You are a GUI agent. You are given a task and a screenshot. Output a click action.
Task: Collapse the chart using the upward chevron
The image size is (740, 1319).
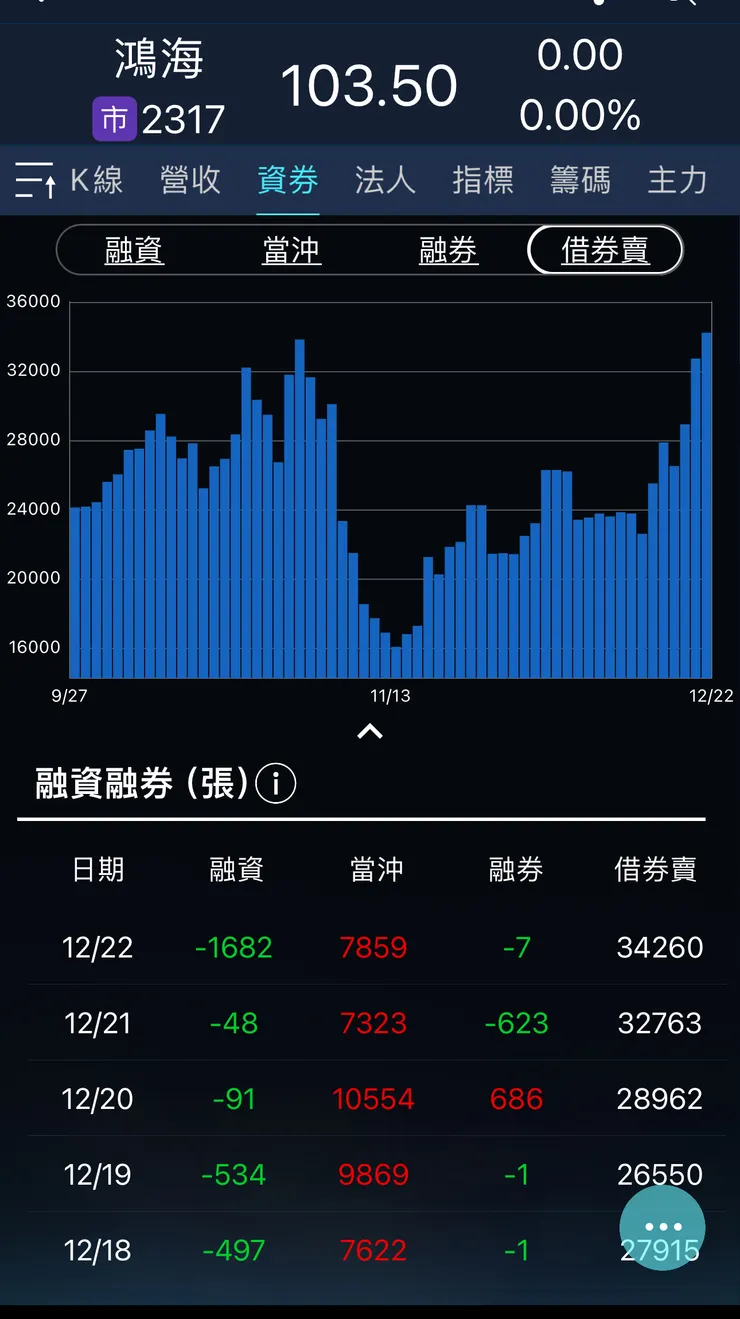(370, 730)
